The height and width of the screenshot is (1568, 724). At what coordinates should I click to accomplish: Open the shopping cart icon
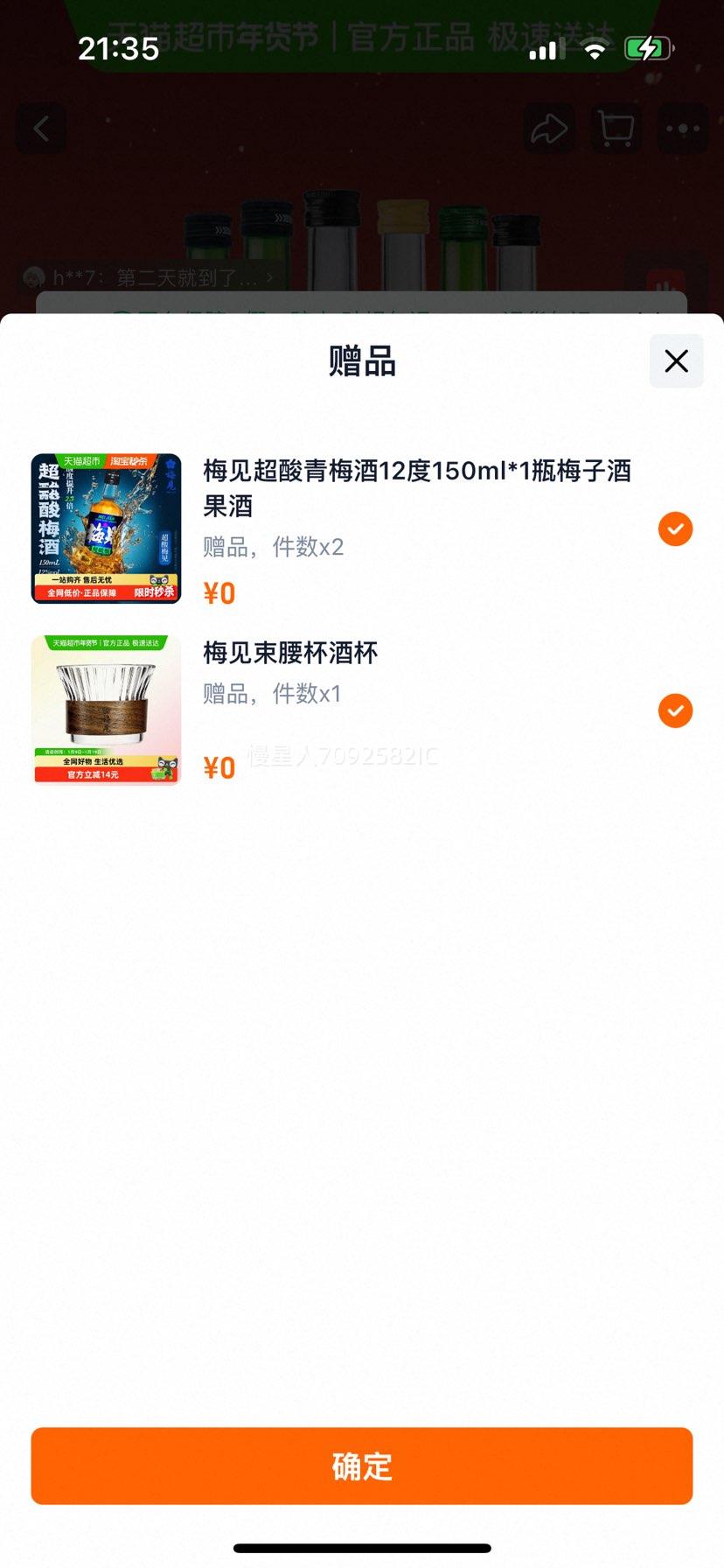(x=615, y=128)
